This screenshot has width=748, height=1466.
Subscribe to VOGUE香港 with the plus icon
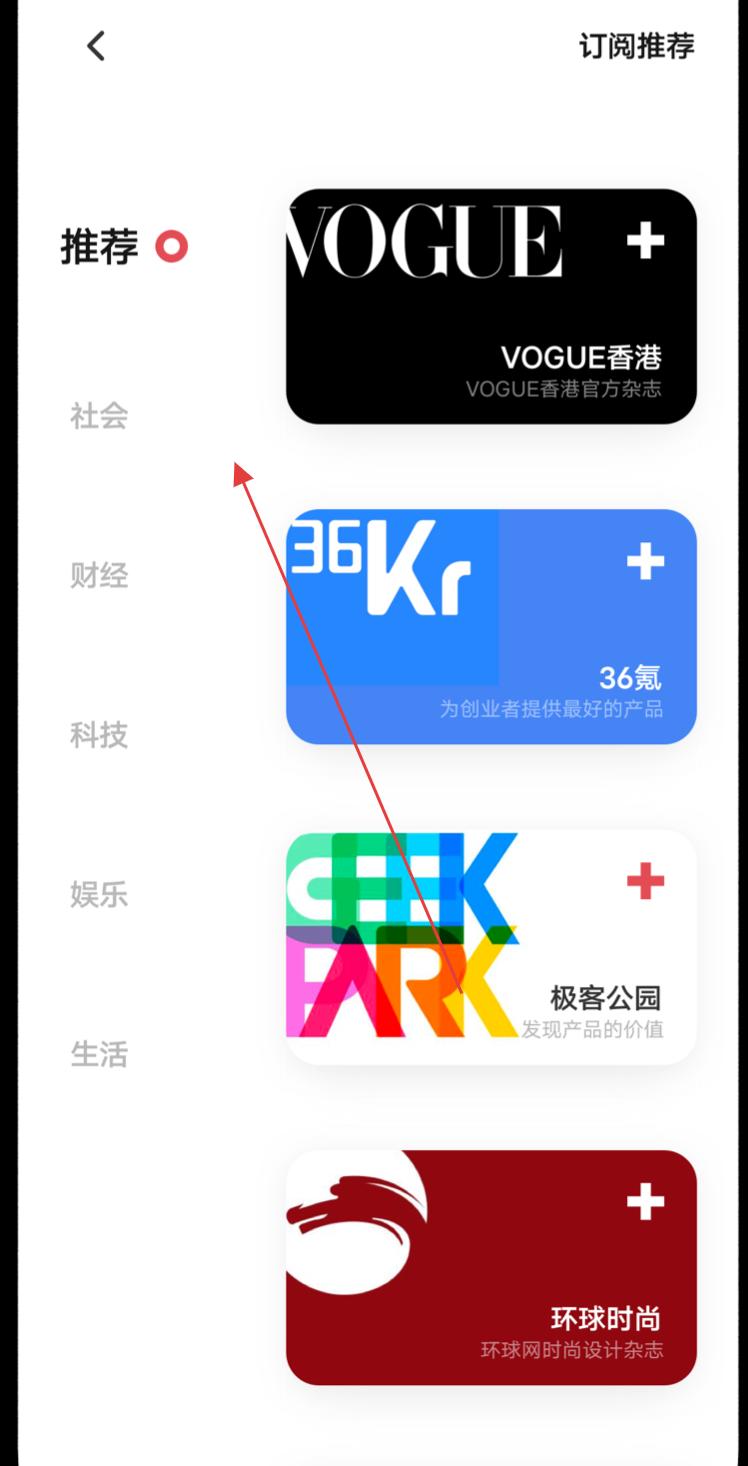[645, 241]
